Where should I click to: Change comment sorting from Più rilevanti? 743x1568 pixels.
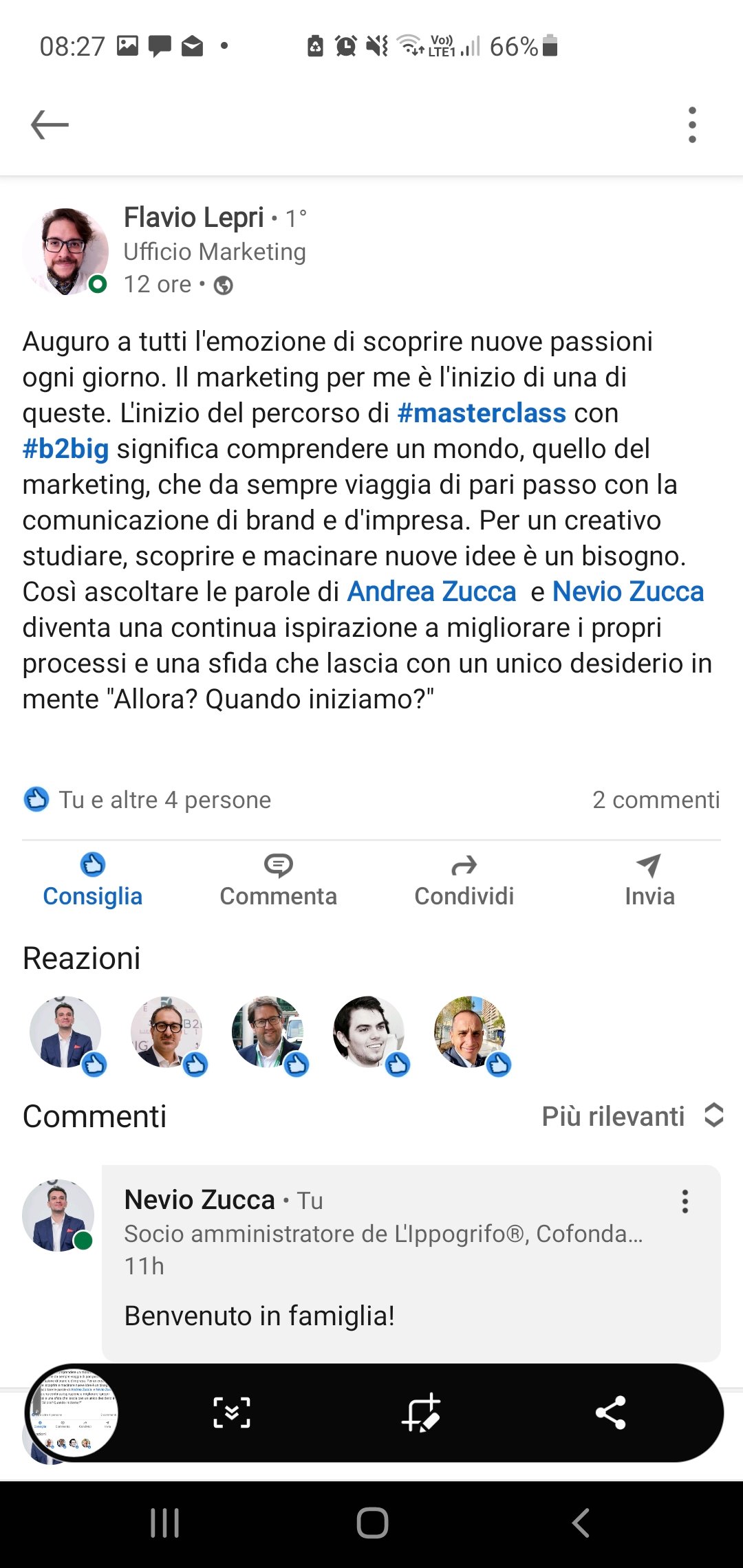coord(632,1115)
